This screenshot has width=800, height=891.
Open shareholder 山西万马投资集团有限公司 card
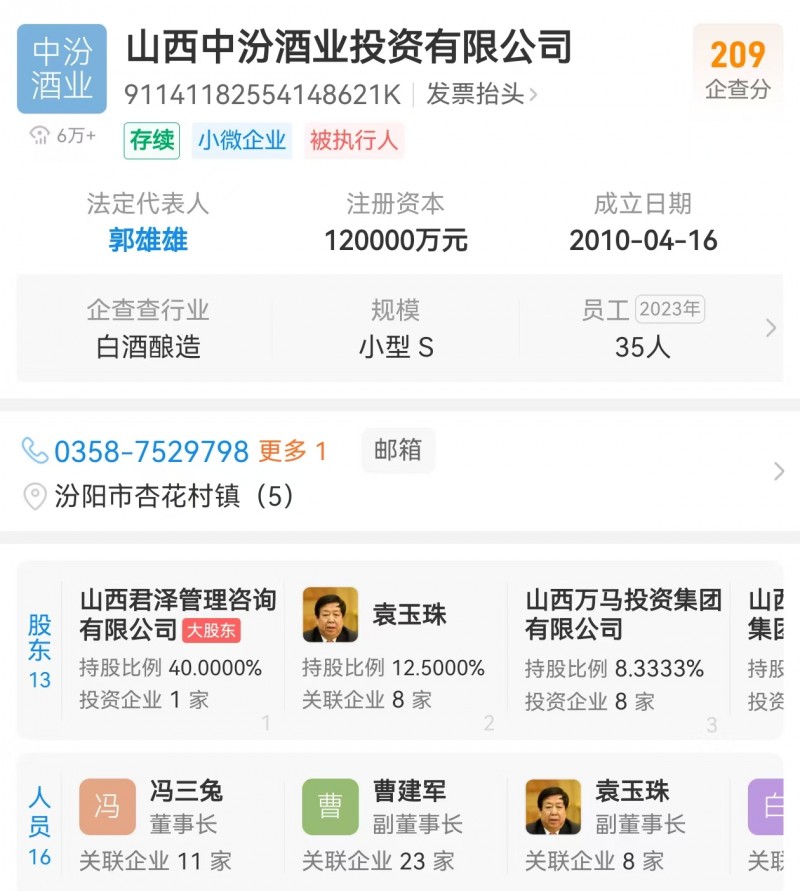click(620, 652)
